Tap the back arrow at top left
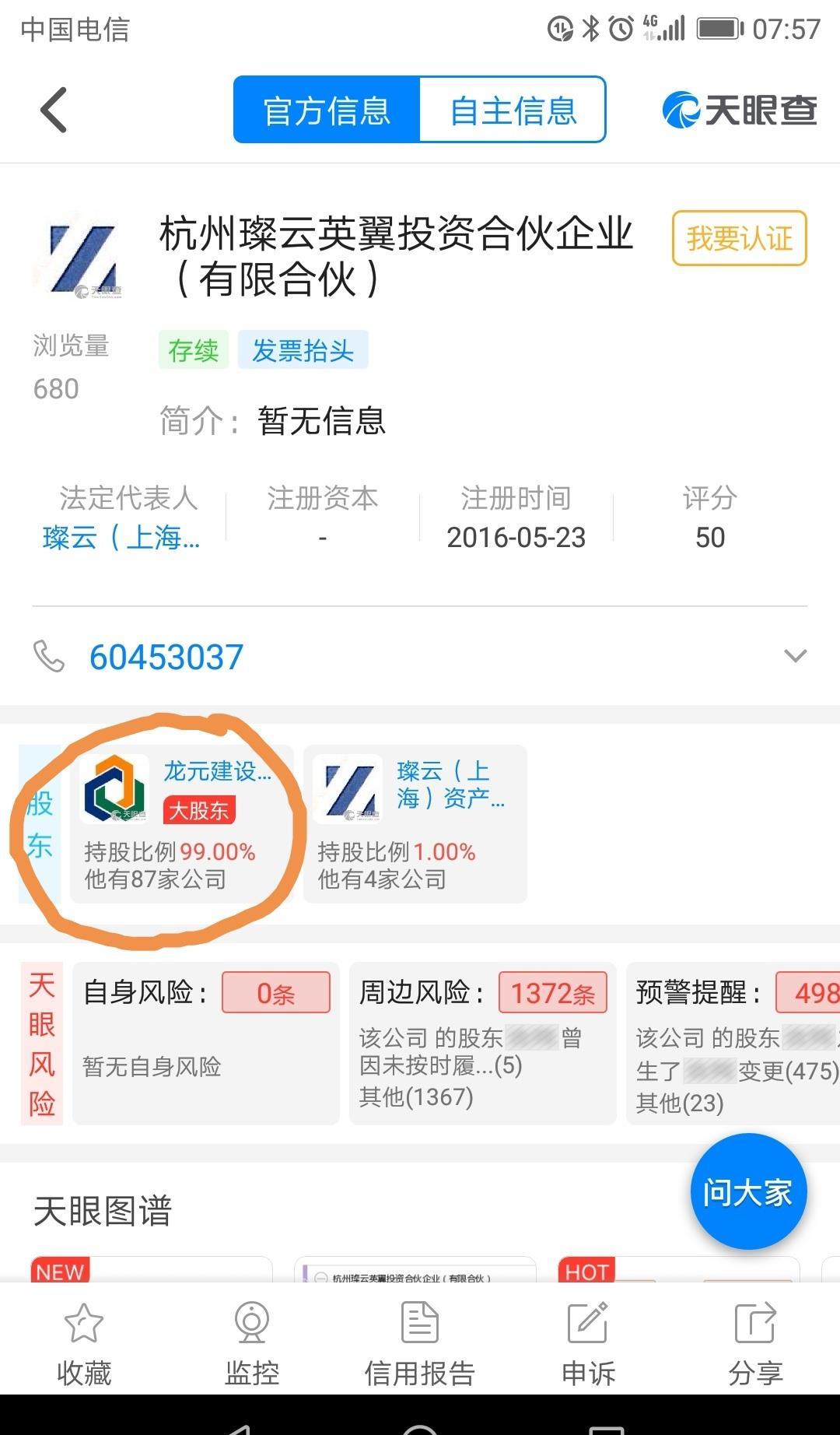This screenshot has width=840, height=1435. click(x=53, y=109)
